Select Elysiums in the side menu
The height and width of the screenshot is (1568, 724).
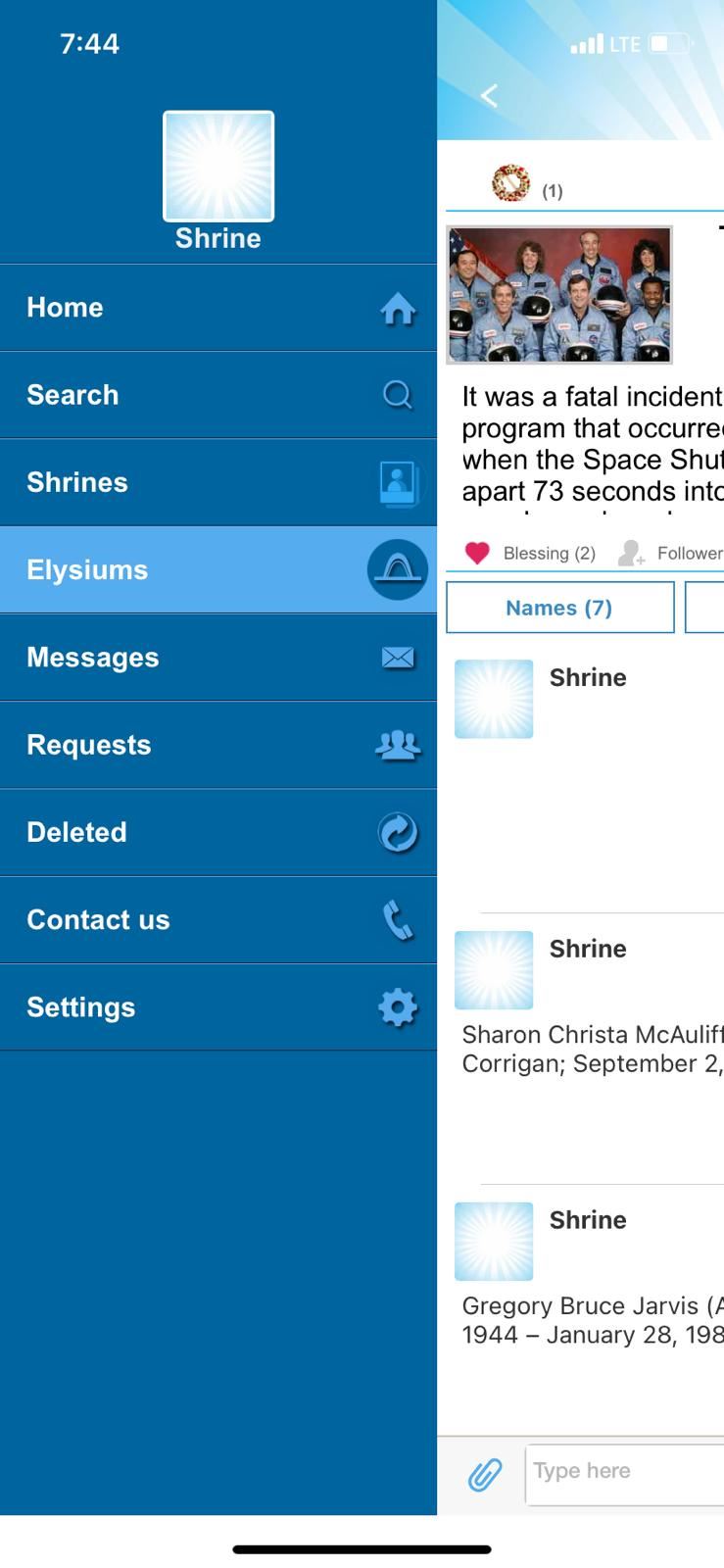pos(218,569)
